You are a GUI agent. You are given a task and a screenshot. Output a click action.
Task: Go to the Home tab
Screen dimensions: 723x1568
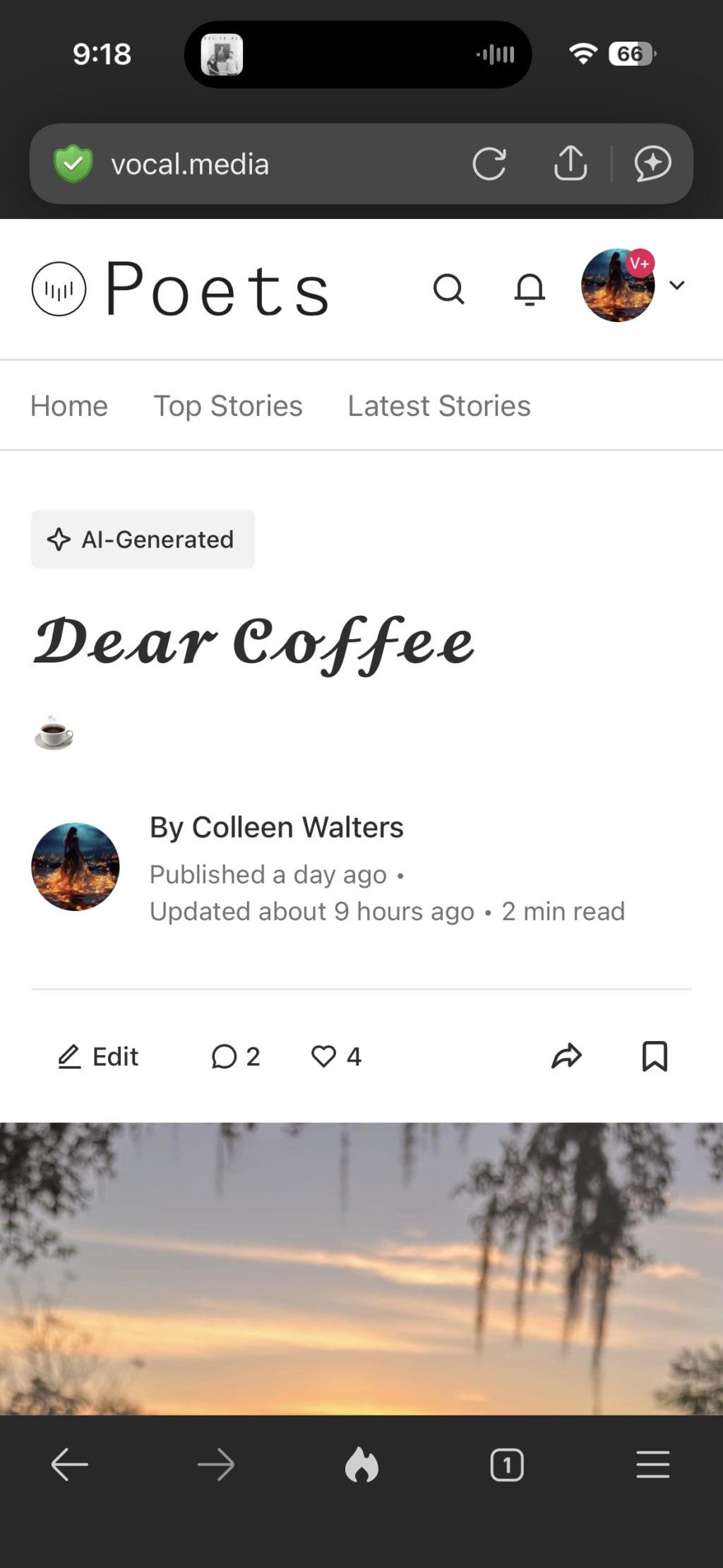click(x=69, y=406)
